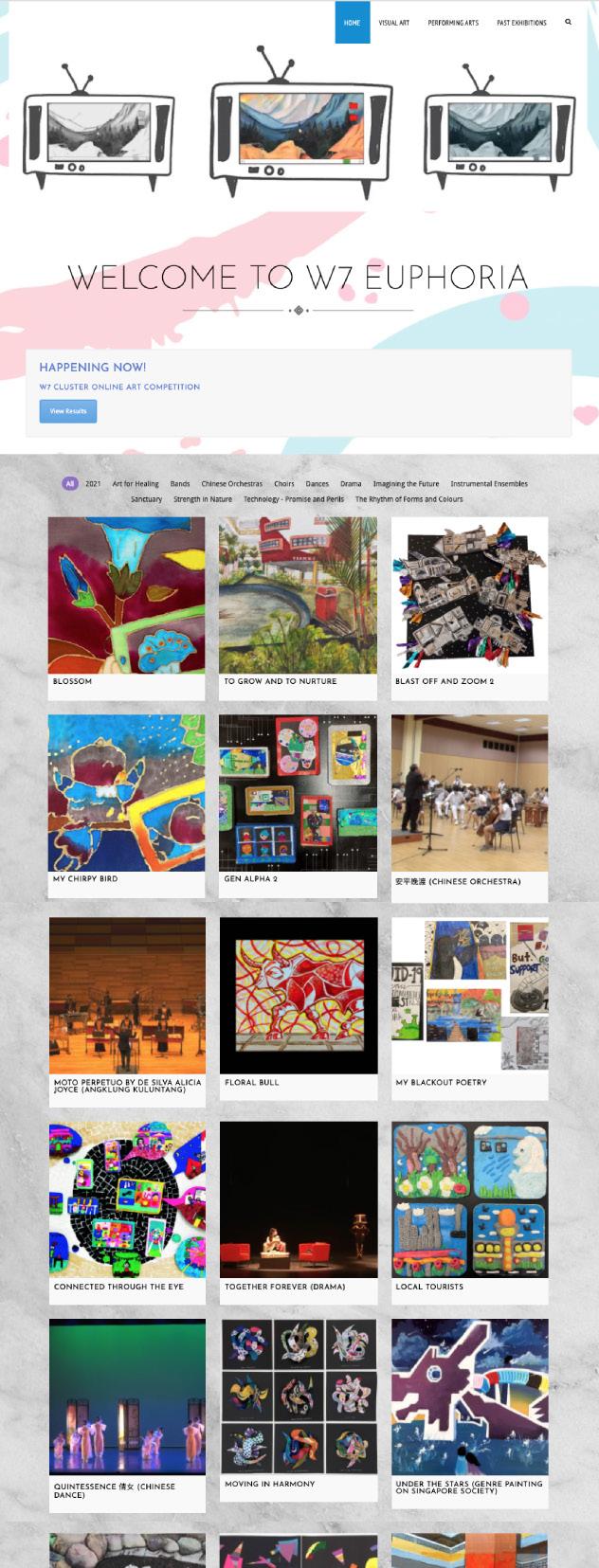599x1568 pixels.
Task: Filter the gallery by Chinese Orchestras
Action: pyautogui.click(x=231, y=484)
